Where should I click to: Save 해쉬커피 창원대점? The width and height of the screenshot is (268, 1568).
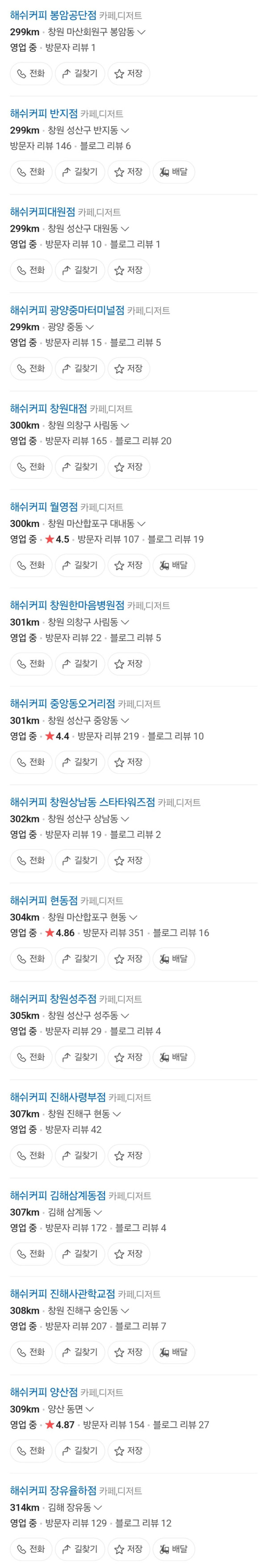tap(129, 467)
